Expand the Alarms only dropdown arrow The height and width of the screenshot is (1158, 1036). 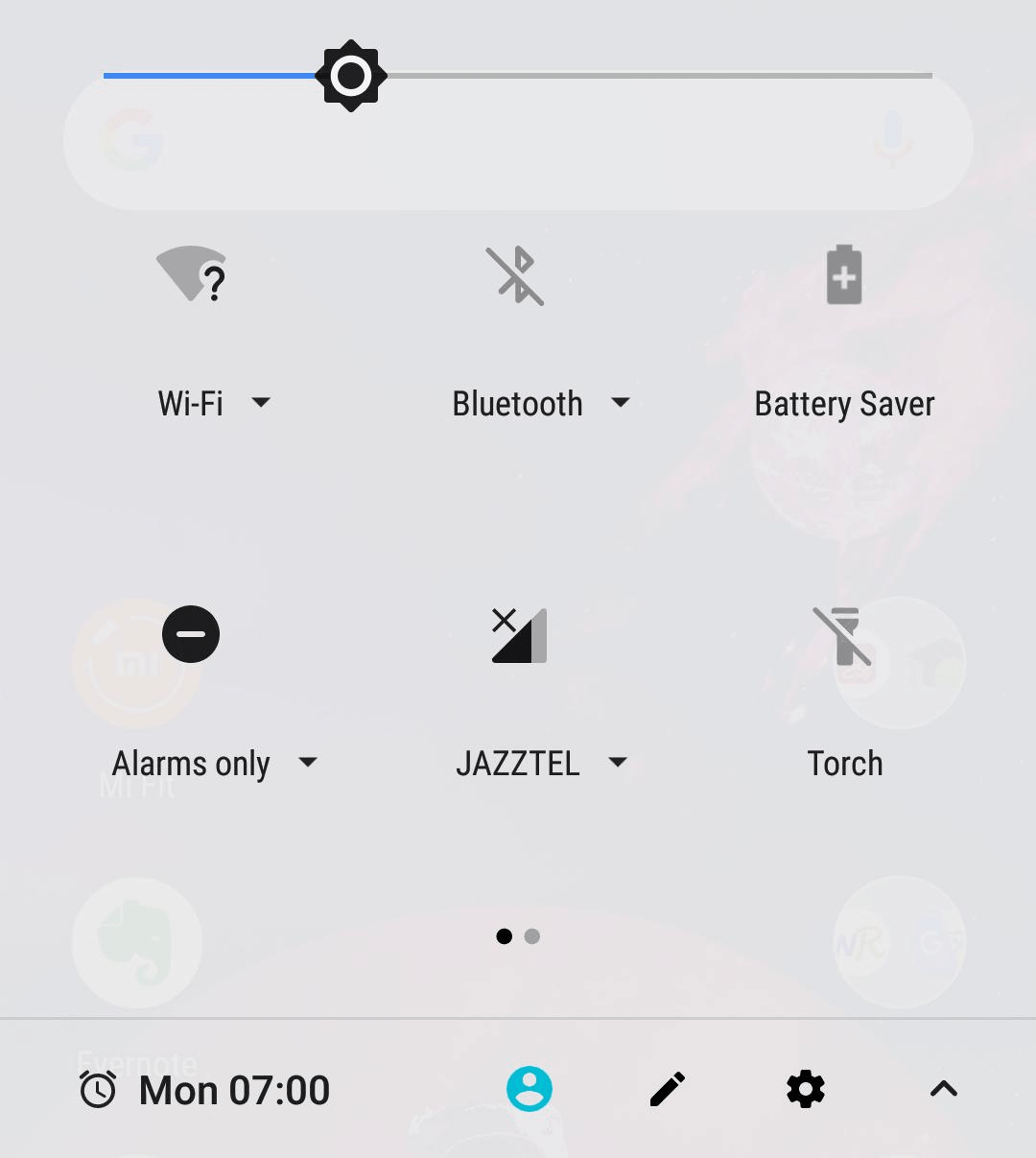coord(308,763)
